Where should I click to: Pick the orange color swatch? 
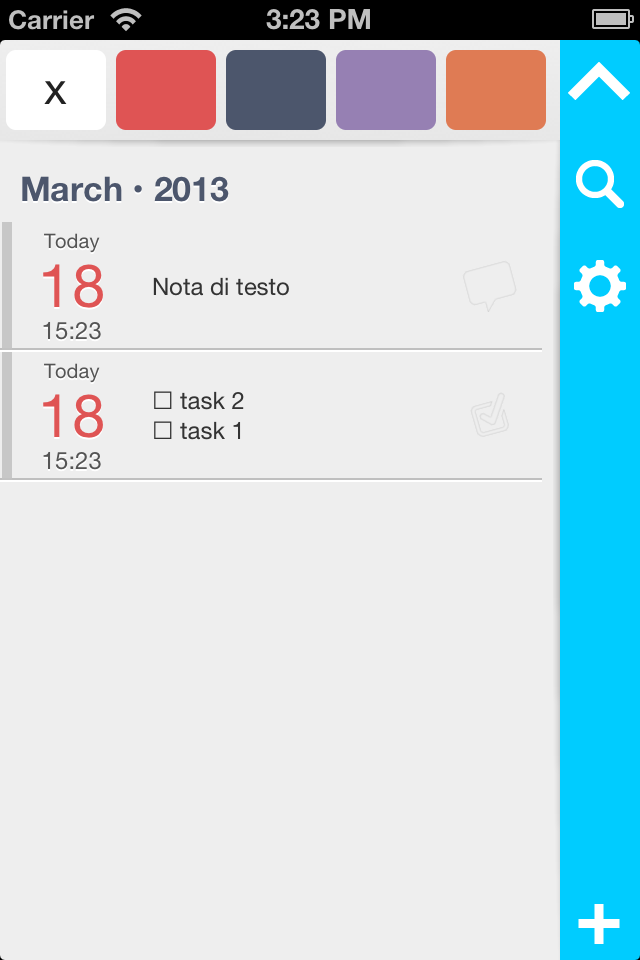click(496, 90)
